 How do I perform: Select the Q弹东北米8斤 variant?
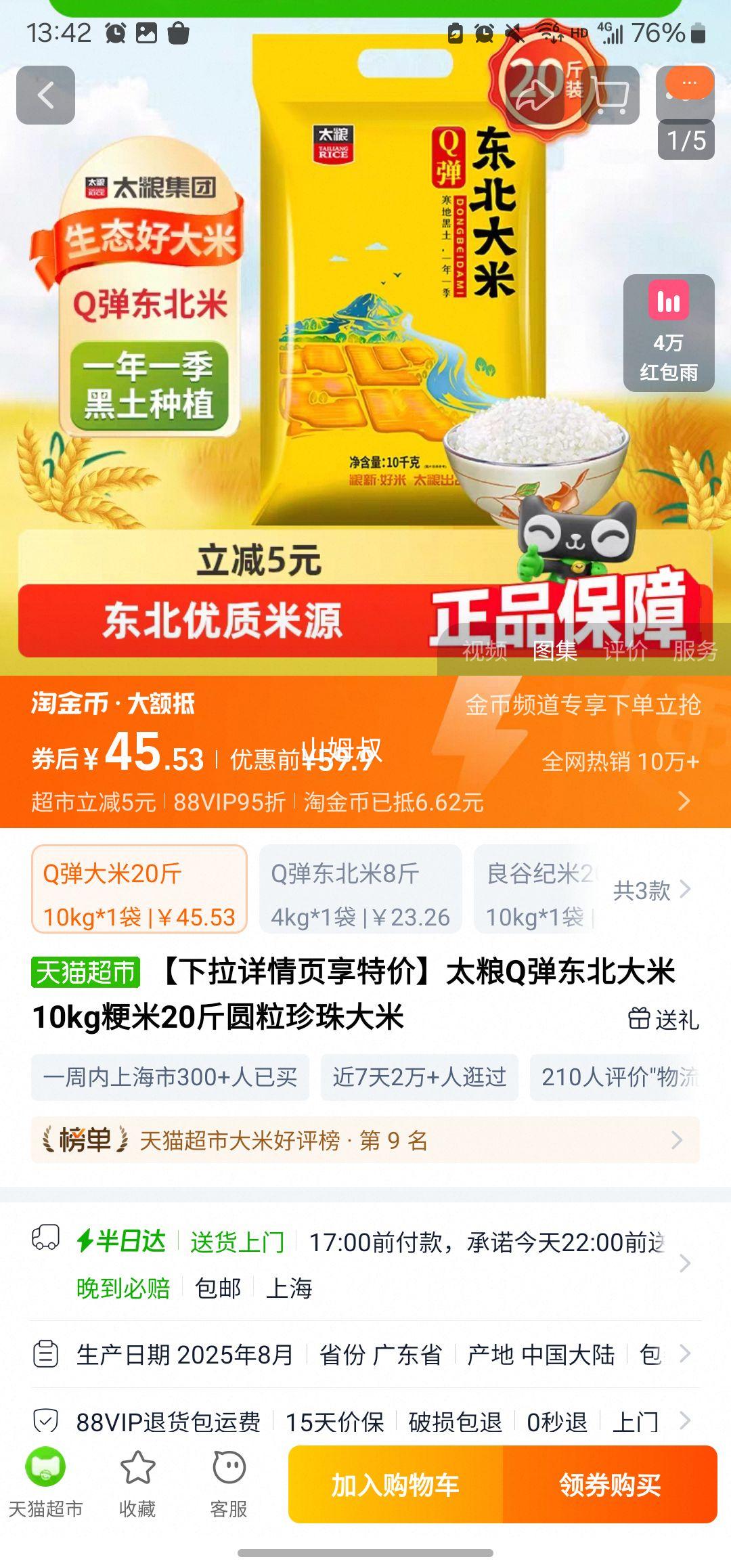click(x=360, y=890)
